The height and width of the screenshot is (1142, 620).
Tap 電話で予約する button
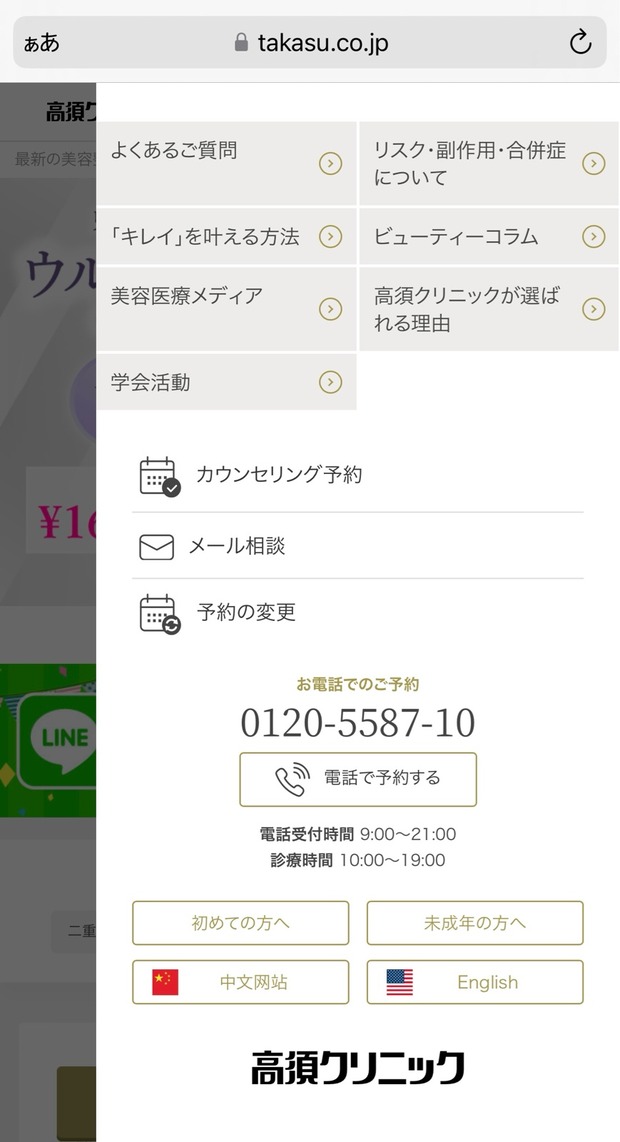tap(358, 779)
